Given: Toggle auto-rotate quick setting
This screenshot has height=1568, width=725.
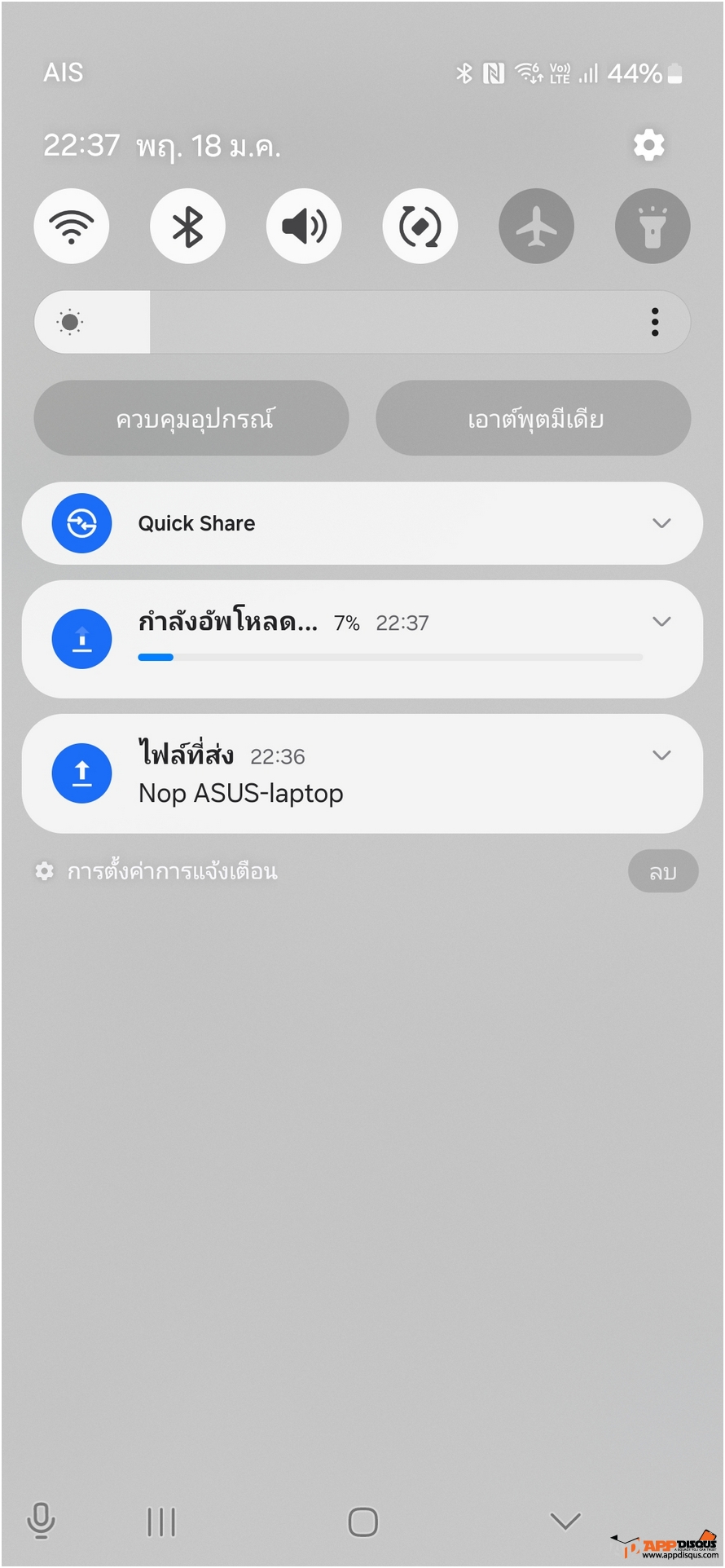Looking at the screenshot, I should (x=420, y=226).
